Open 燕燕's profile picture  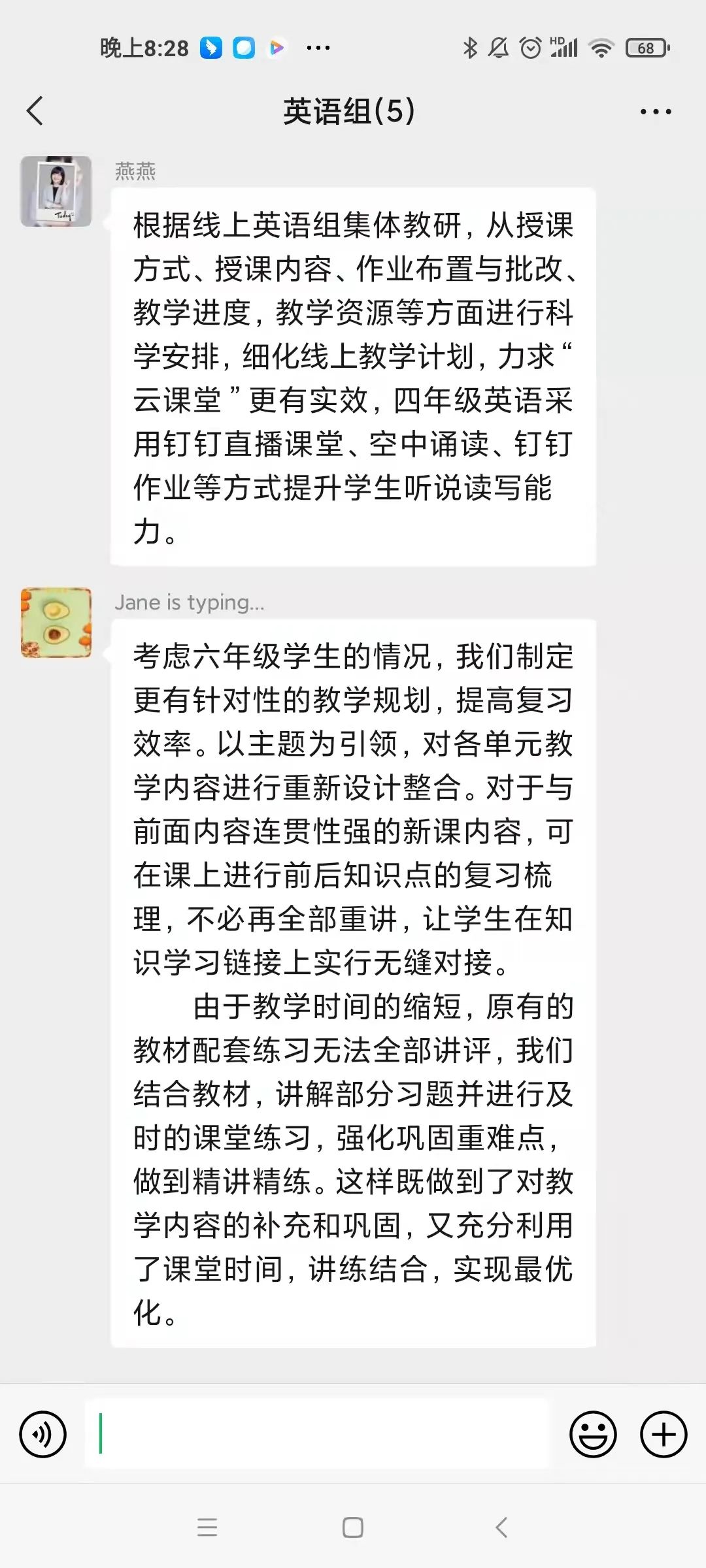coord(56,191)
